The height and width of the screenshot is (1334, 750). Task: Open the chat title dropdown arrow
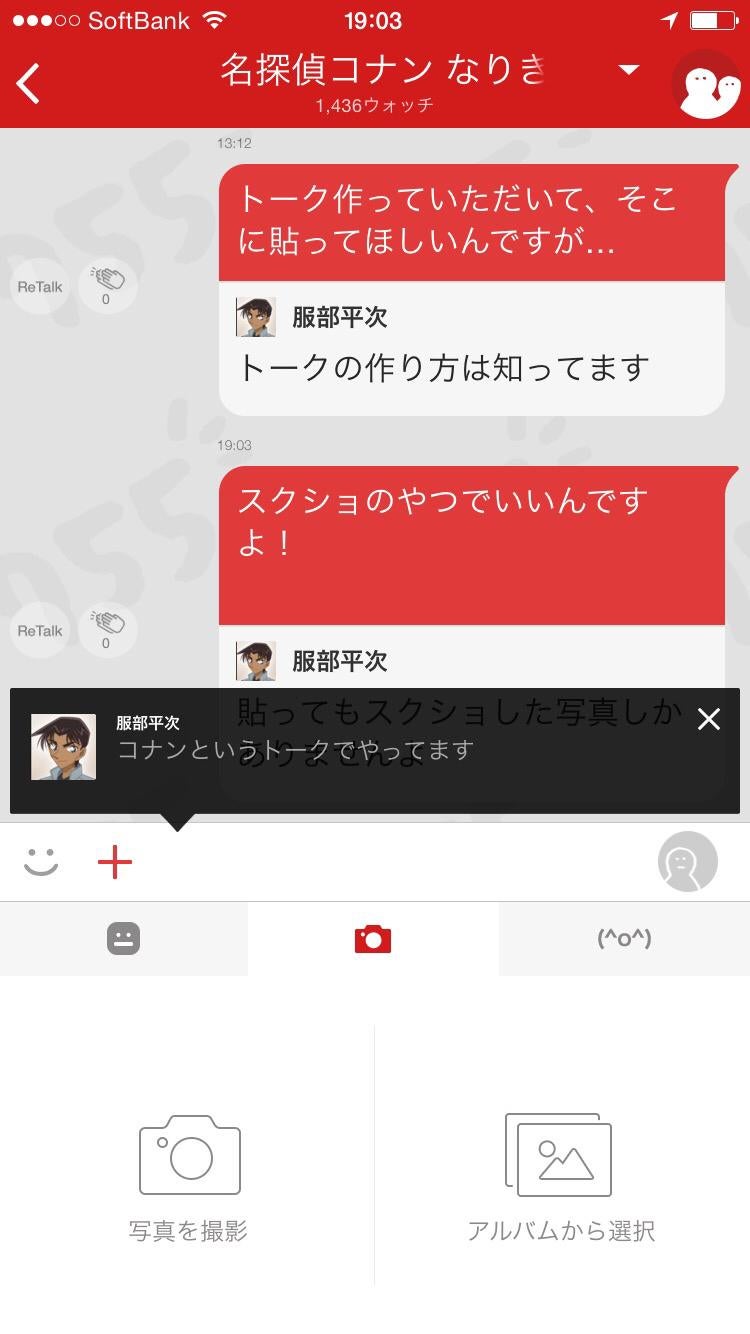(x=628, y=70)
